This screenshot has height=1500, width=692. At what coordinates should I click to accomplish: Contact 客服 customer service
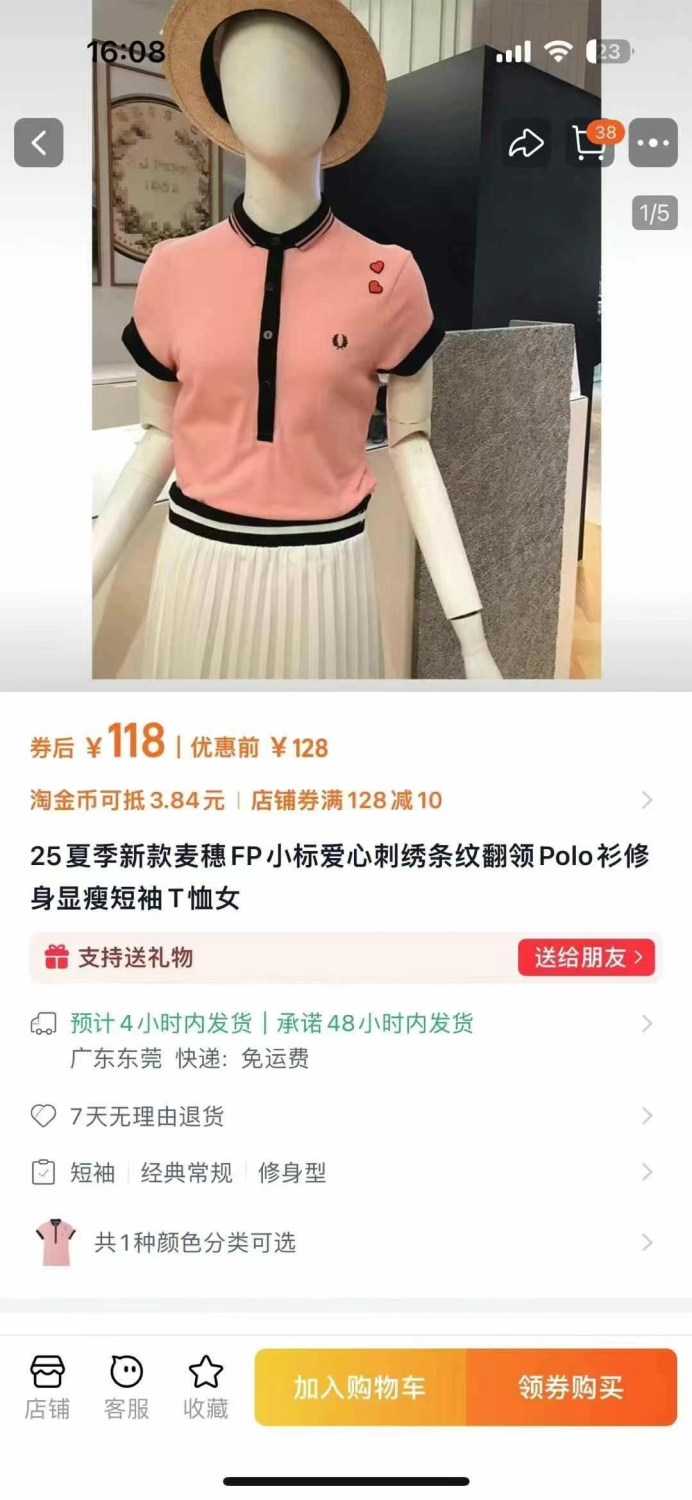click(x=126, y=1387)
